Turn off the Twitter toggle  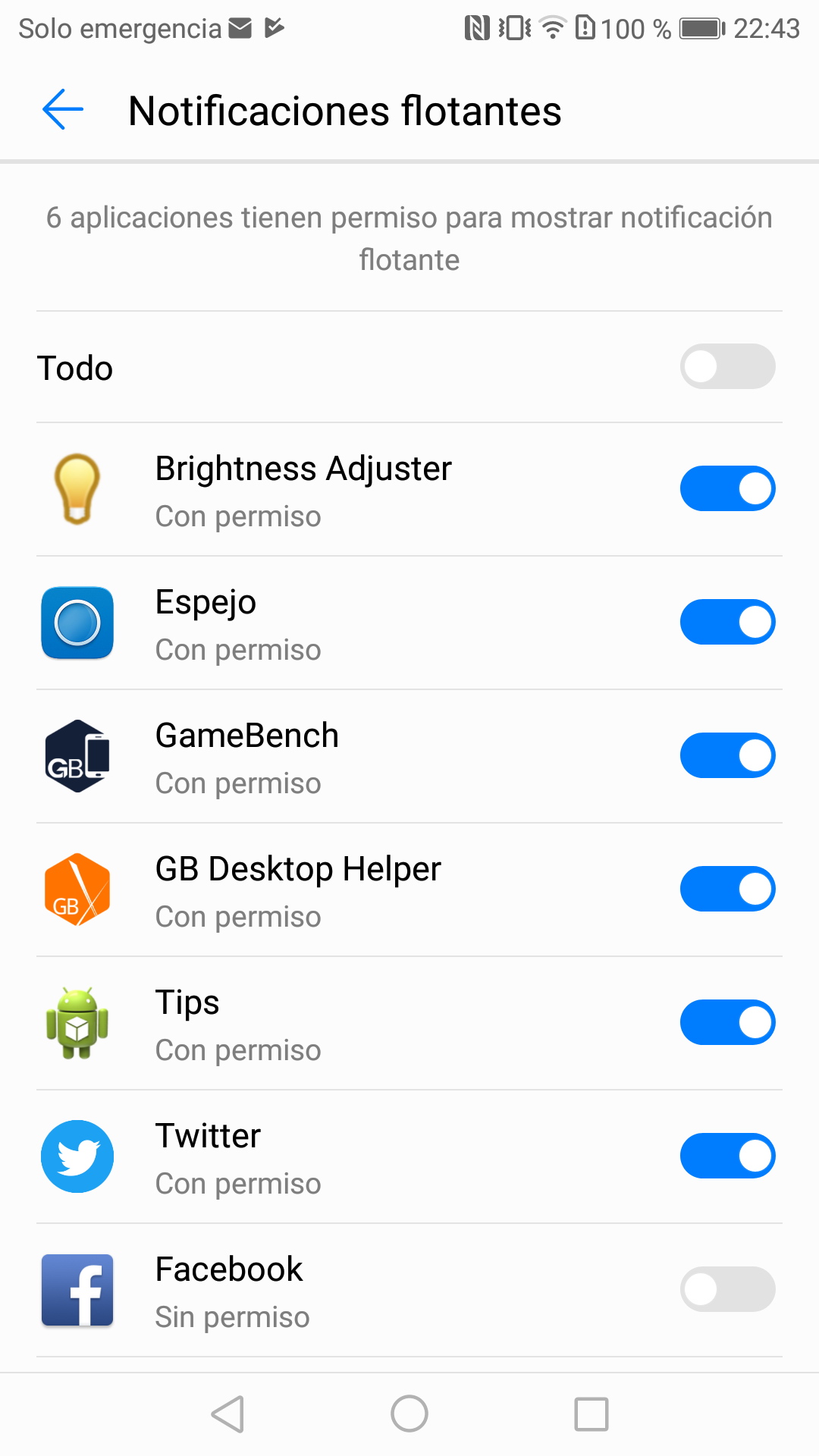pos(727,1156)
